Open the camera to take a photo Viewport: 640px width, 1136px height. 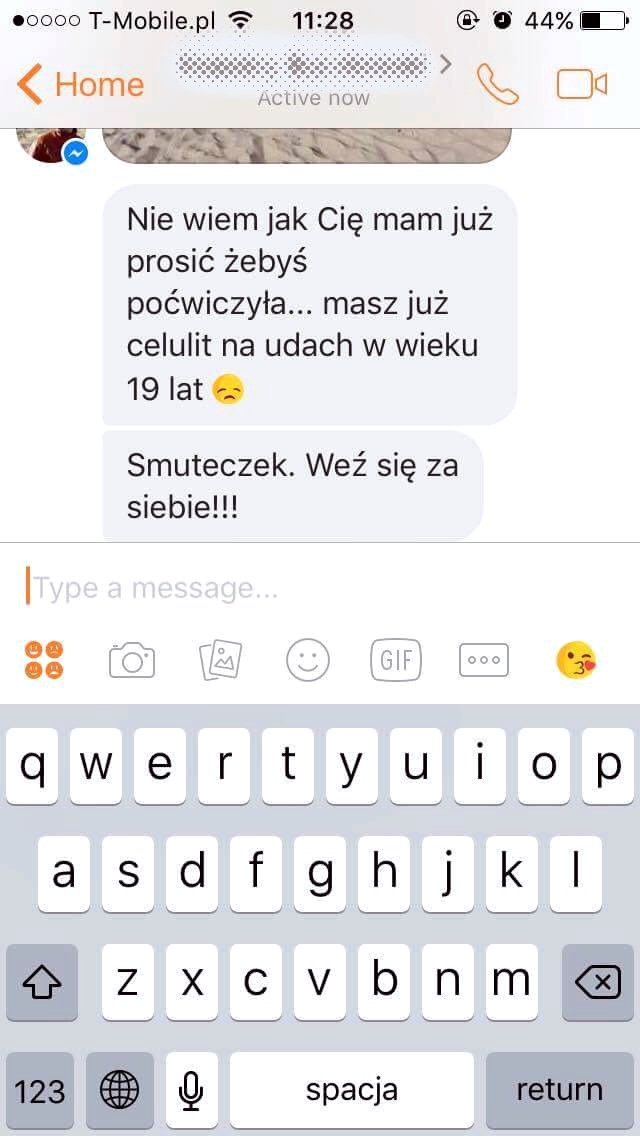[x=132, y=660]
